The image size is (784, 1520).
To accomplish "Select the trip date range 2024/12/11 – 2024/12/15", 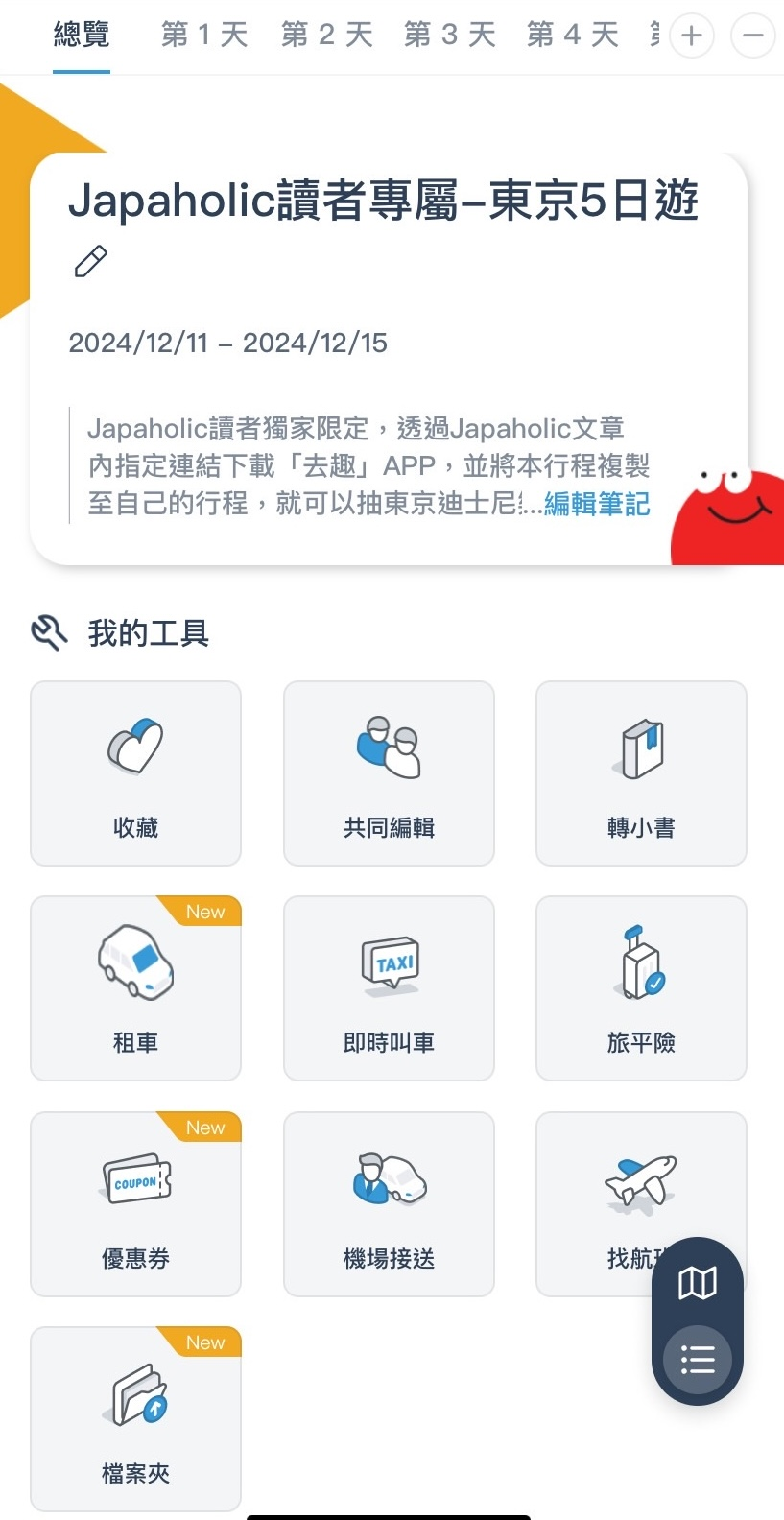I will [x=228, y=343].
